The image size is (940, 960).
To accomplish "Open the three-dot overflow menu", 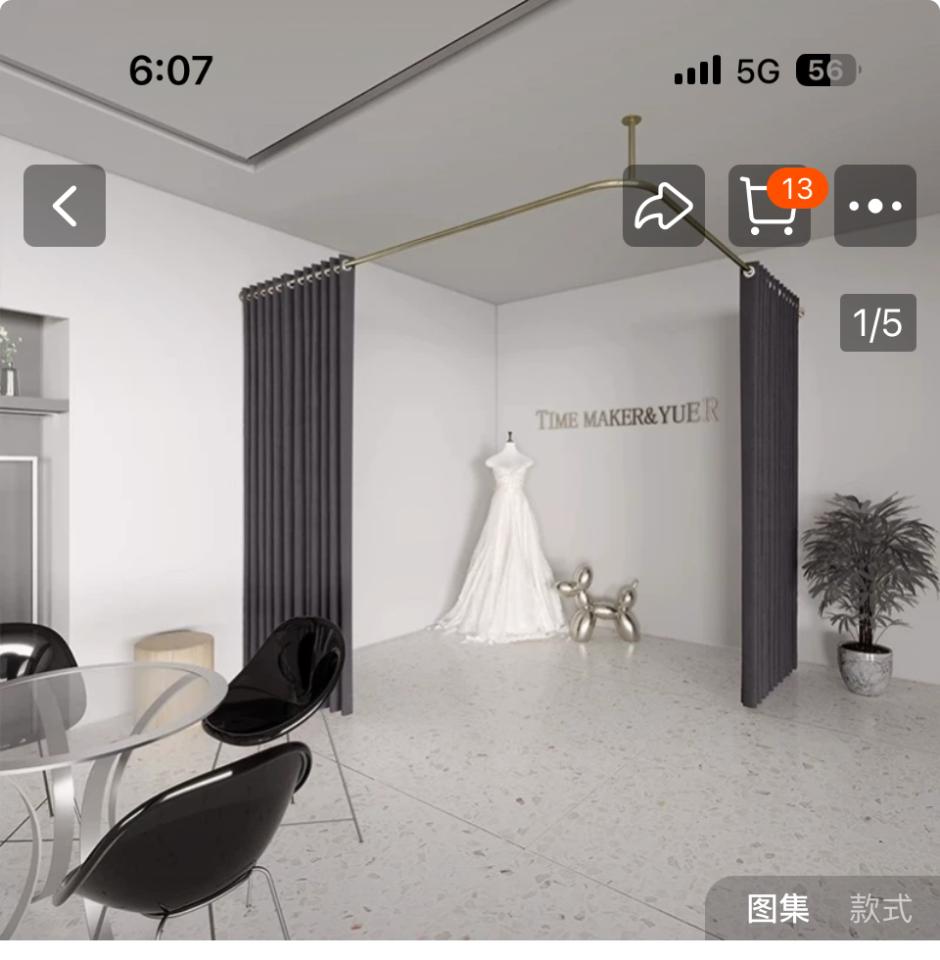I will 875,206.
